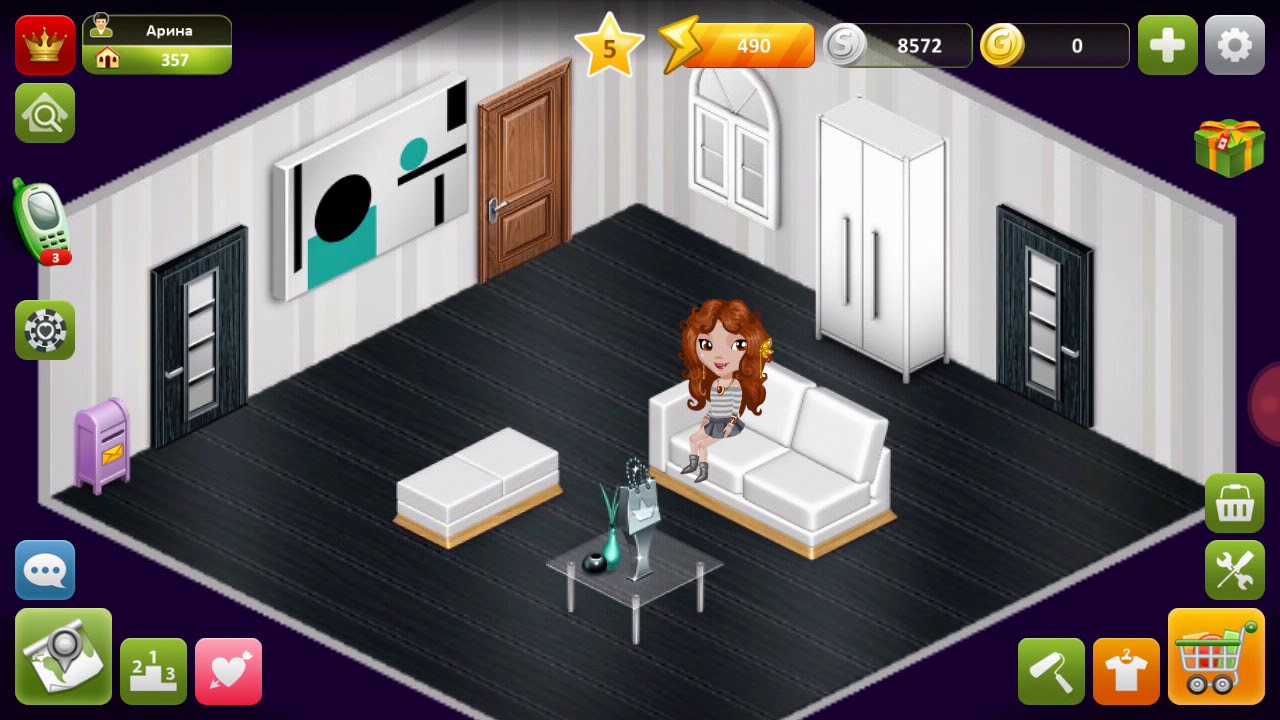Open the casino chip icon

[45, 330]
